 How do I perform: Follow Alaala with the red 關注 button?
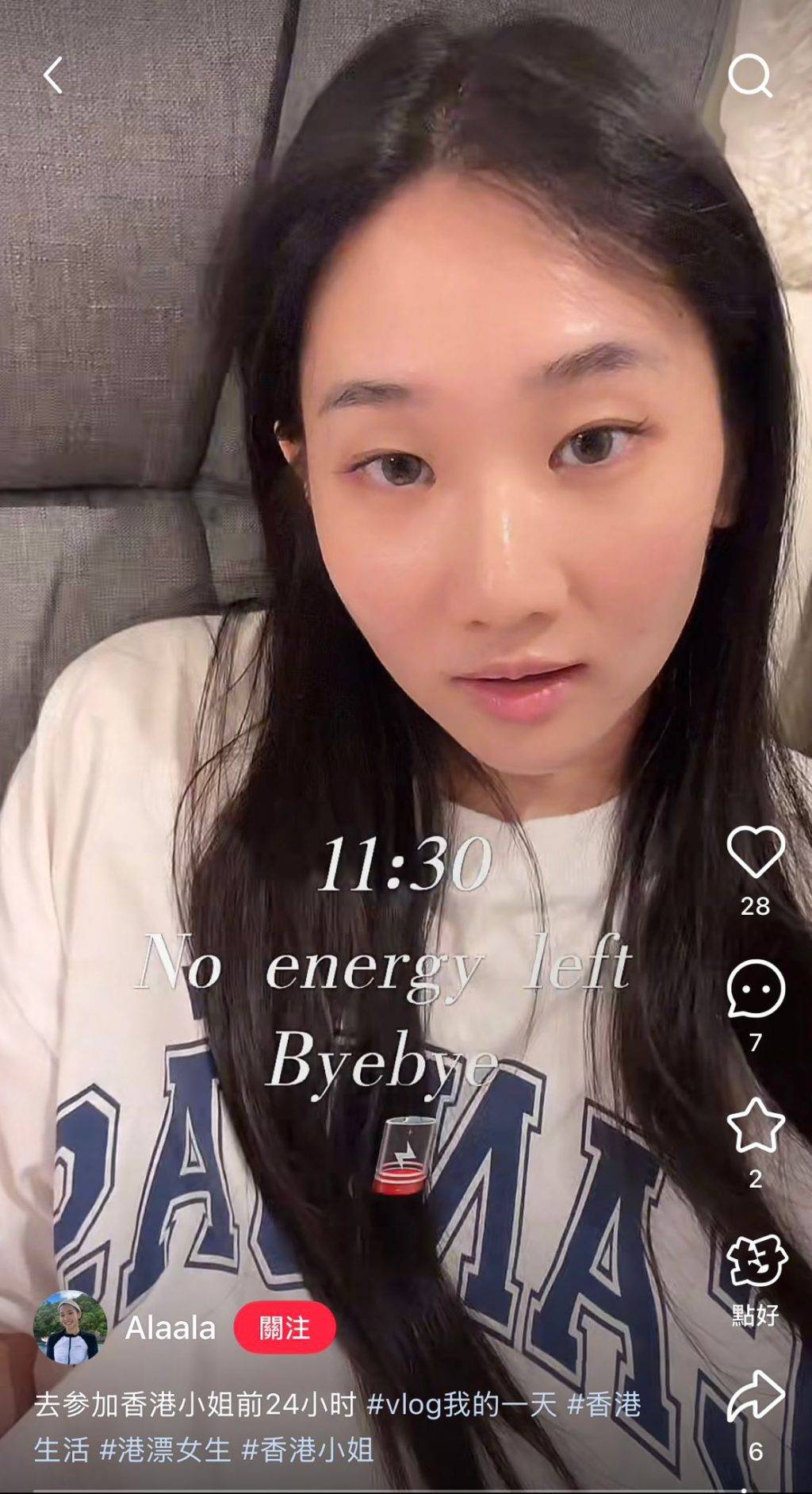click(285, 1327)
